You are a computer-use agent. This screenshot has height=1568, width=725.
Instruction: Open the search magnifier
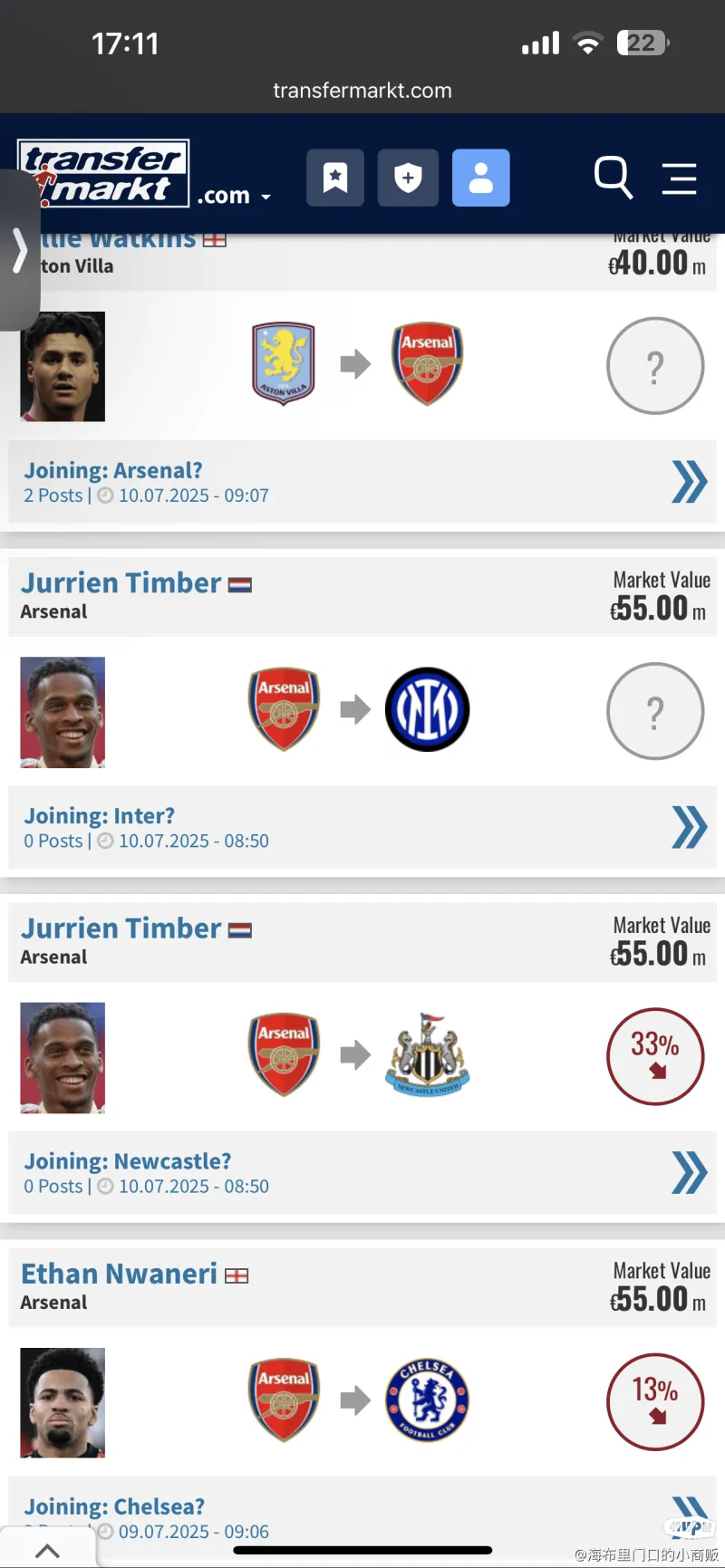coord(613,177)
